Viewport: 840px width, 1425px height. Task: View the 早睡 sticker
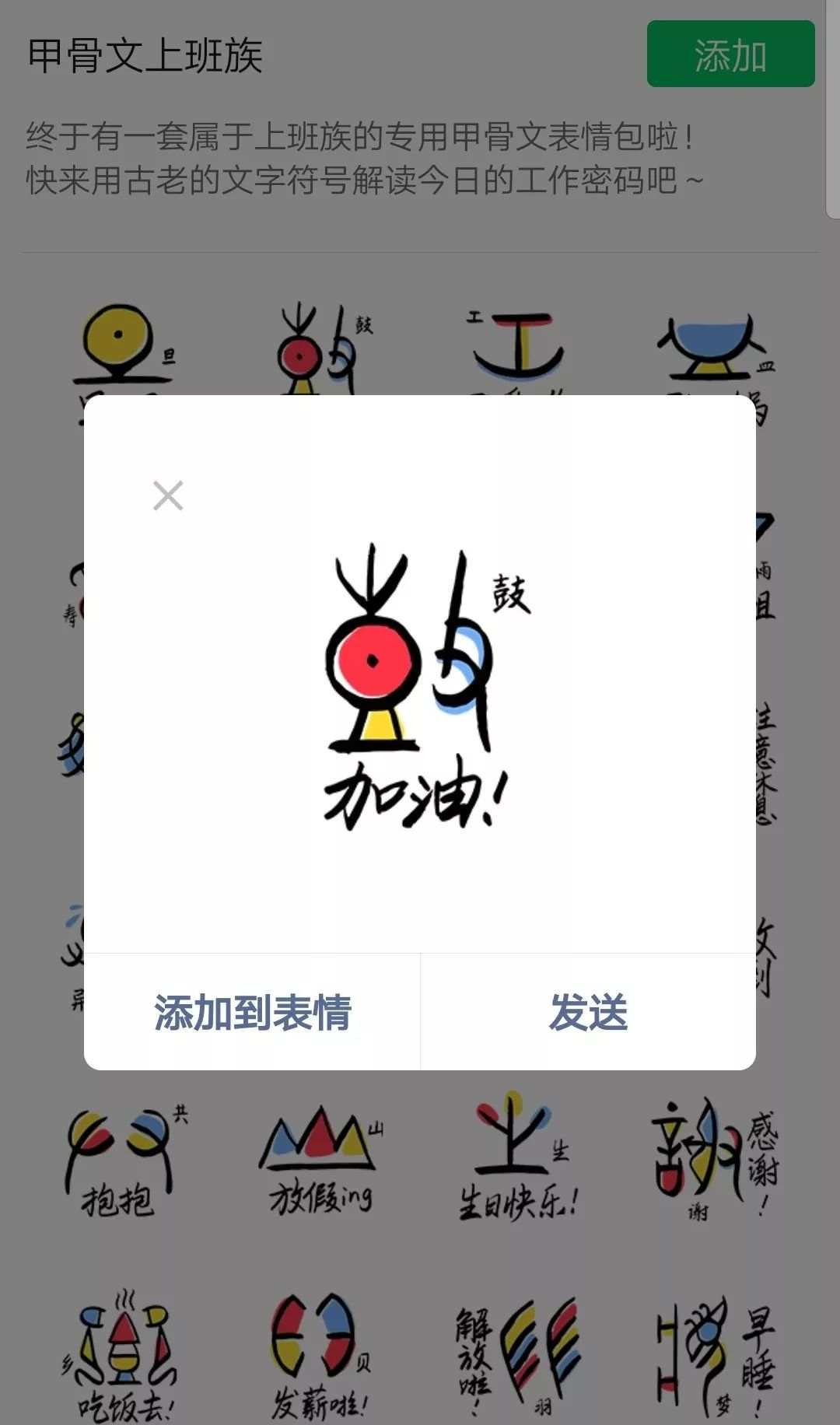coord(714,1353)
